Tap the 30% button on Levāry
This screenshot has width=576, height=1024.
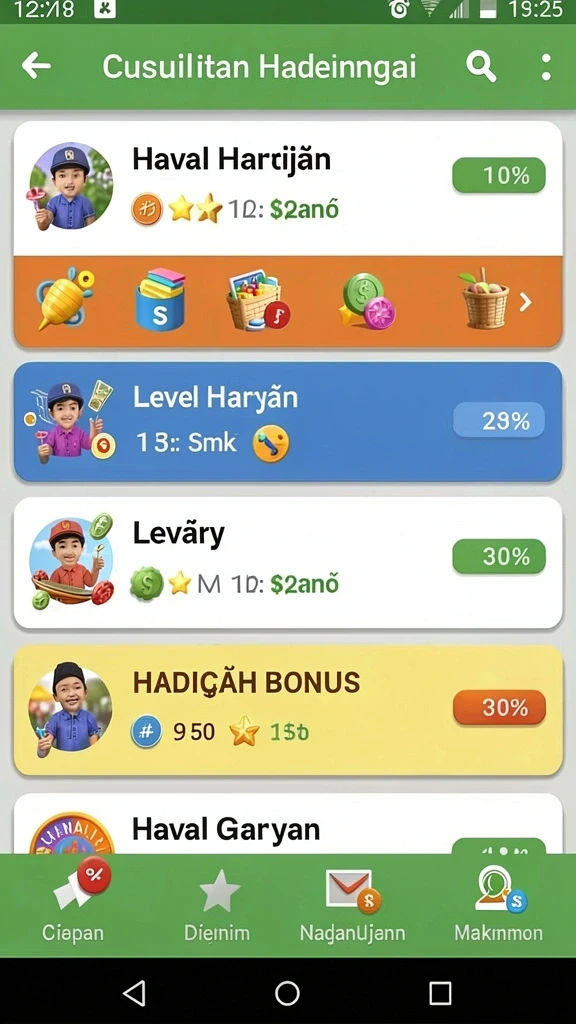pos(499,556)
